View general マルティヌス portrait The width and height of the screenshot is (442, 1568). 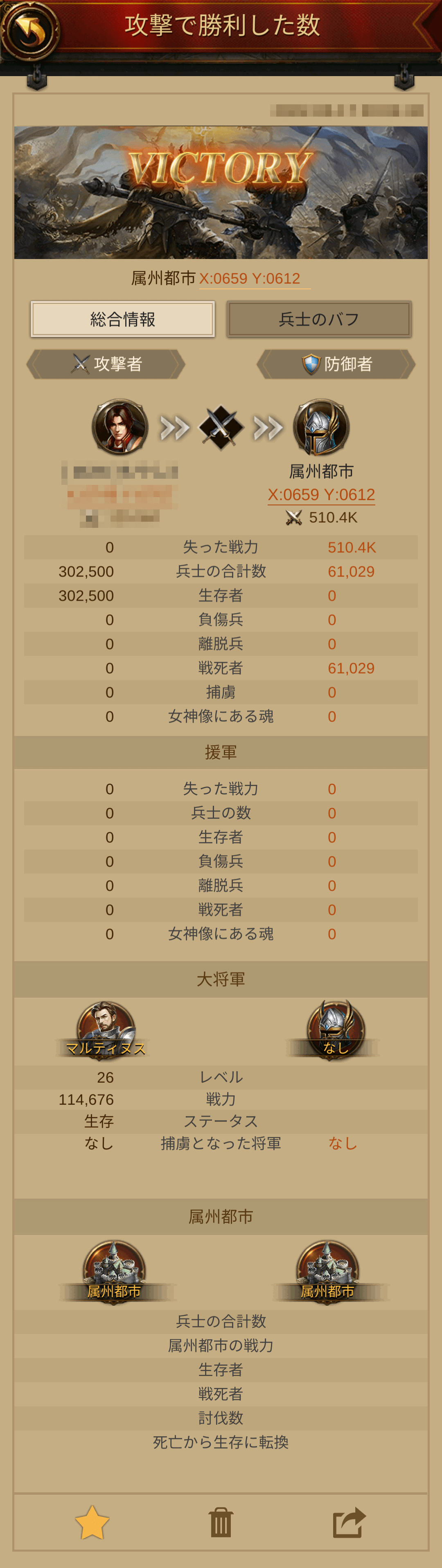pyautogui.click(x=106, y=1027)
